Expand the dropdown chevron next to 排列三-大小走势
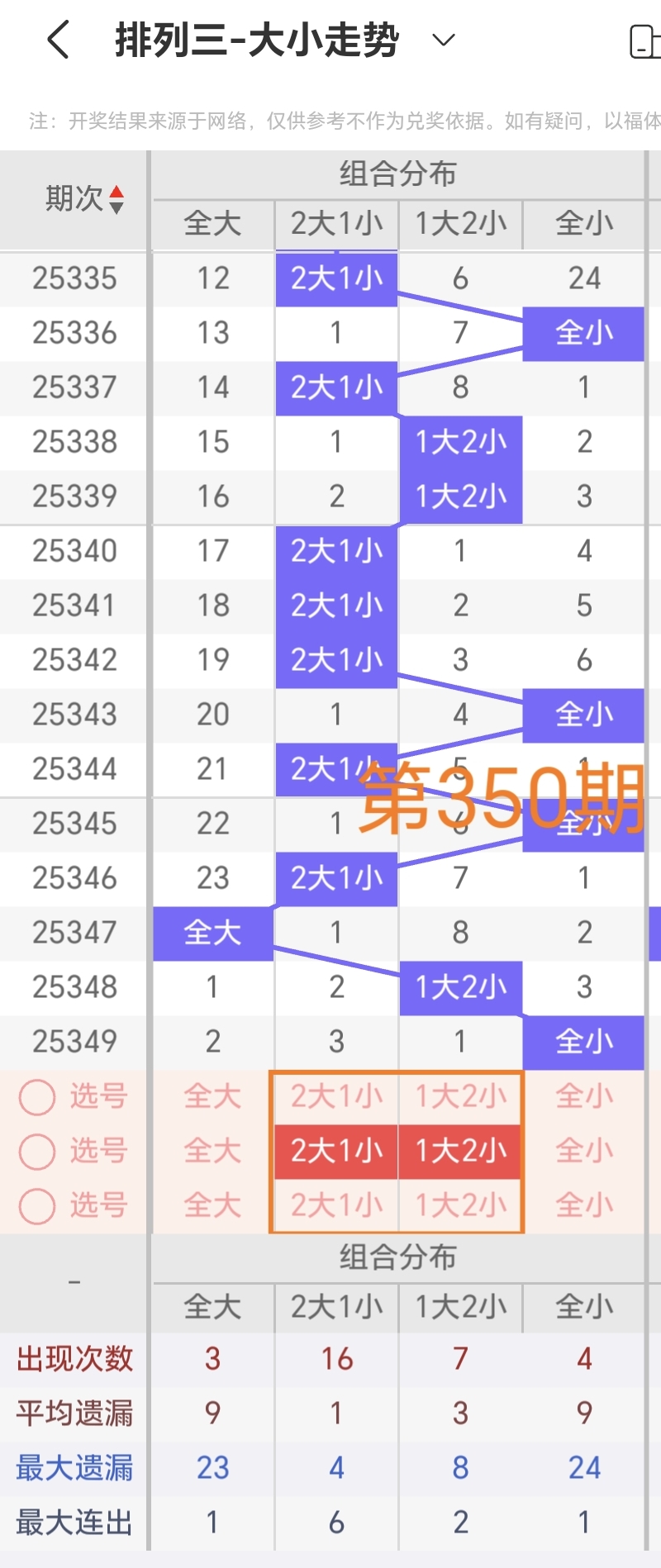This screenshot has height=1568, width=661. [443, 40]
